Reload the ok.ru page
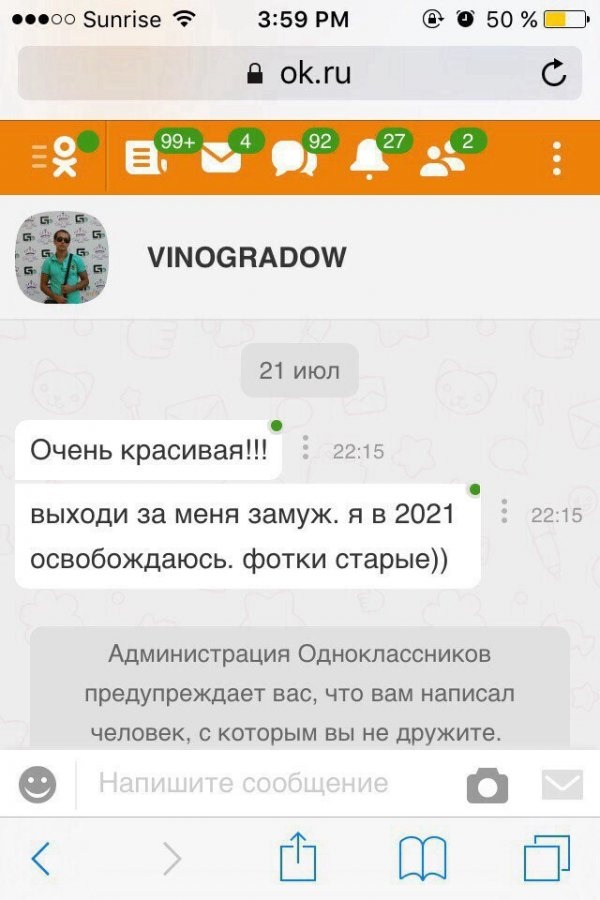 point(553,73)
